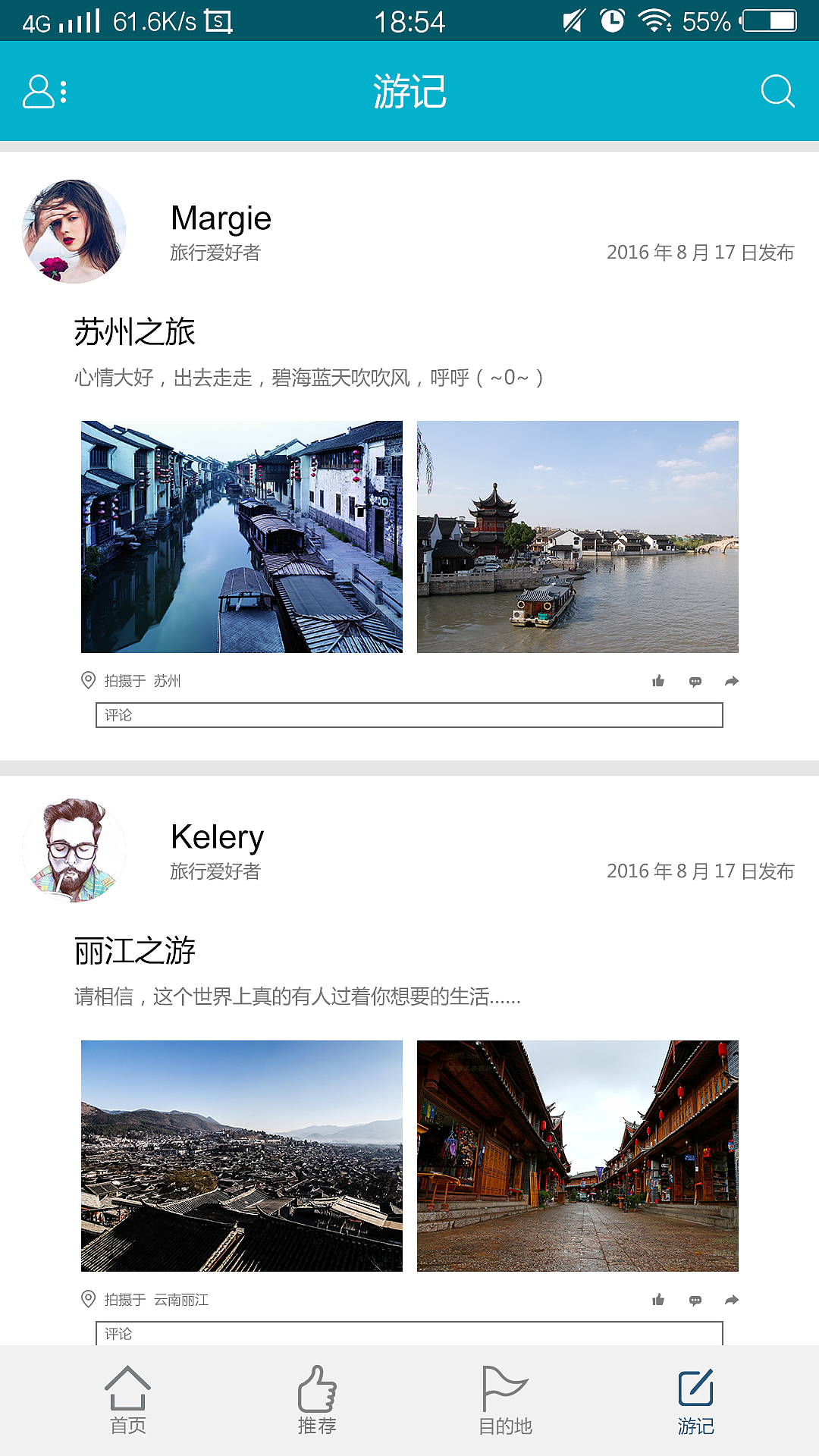Like Kelery's 丽江之游 post
819x1456 pixels.
[658, 1299]
